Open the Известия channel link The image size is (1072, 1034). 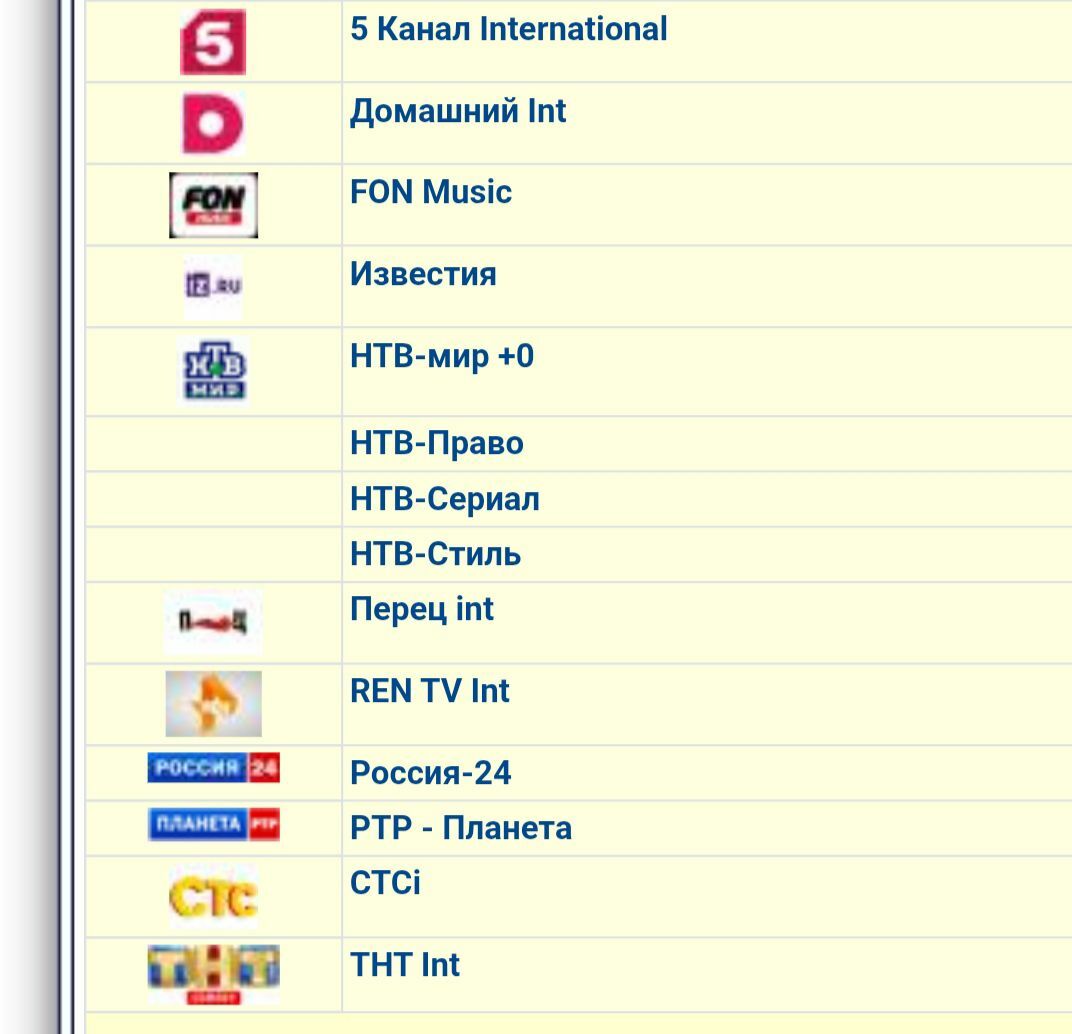(423, 274)
